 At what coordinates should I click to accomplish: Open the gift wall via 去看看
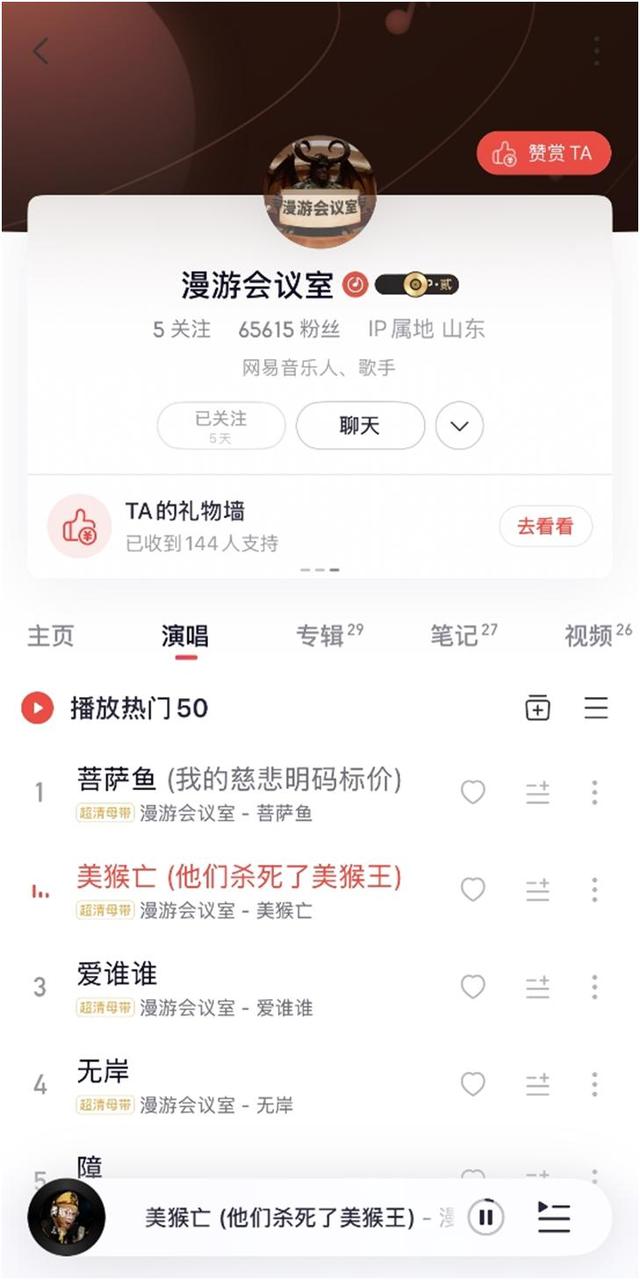[545, 527]
